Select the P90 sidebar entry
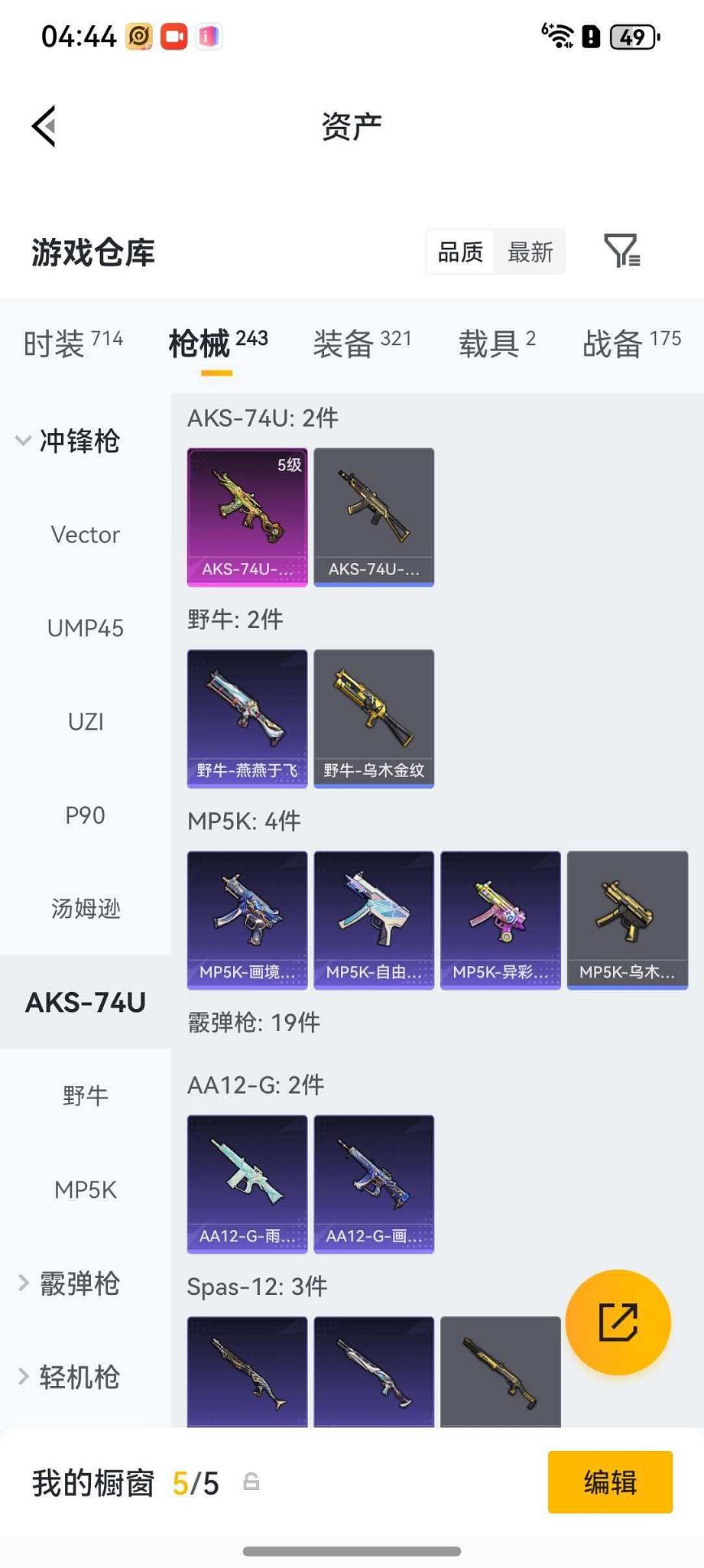704x1568 pixels. click(85, 815)
